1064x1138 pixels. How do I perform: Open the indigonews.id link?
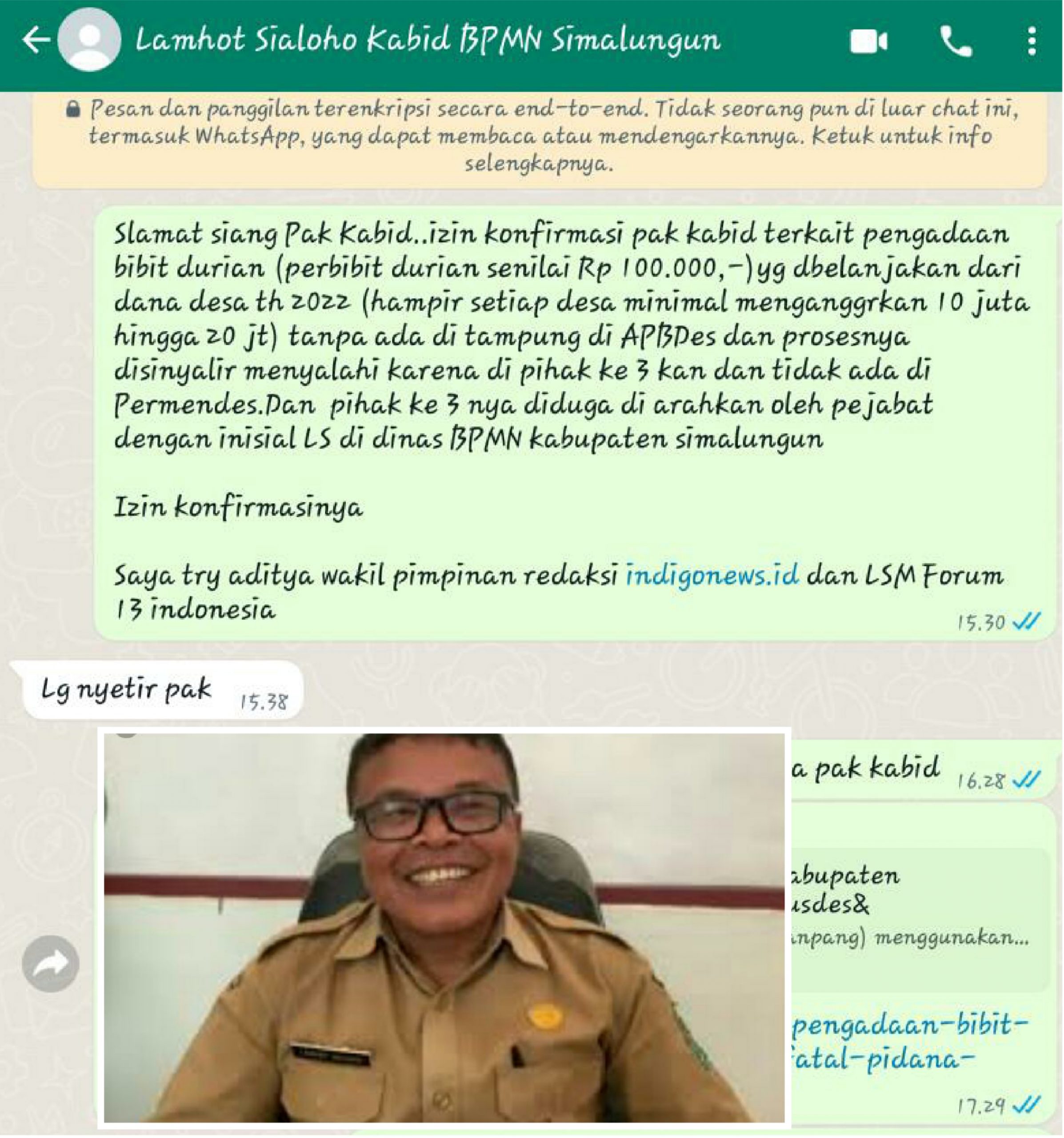(x=712, y=575)
